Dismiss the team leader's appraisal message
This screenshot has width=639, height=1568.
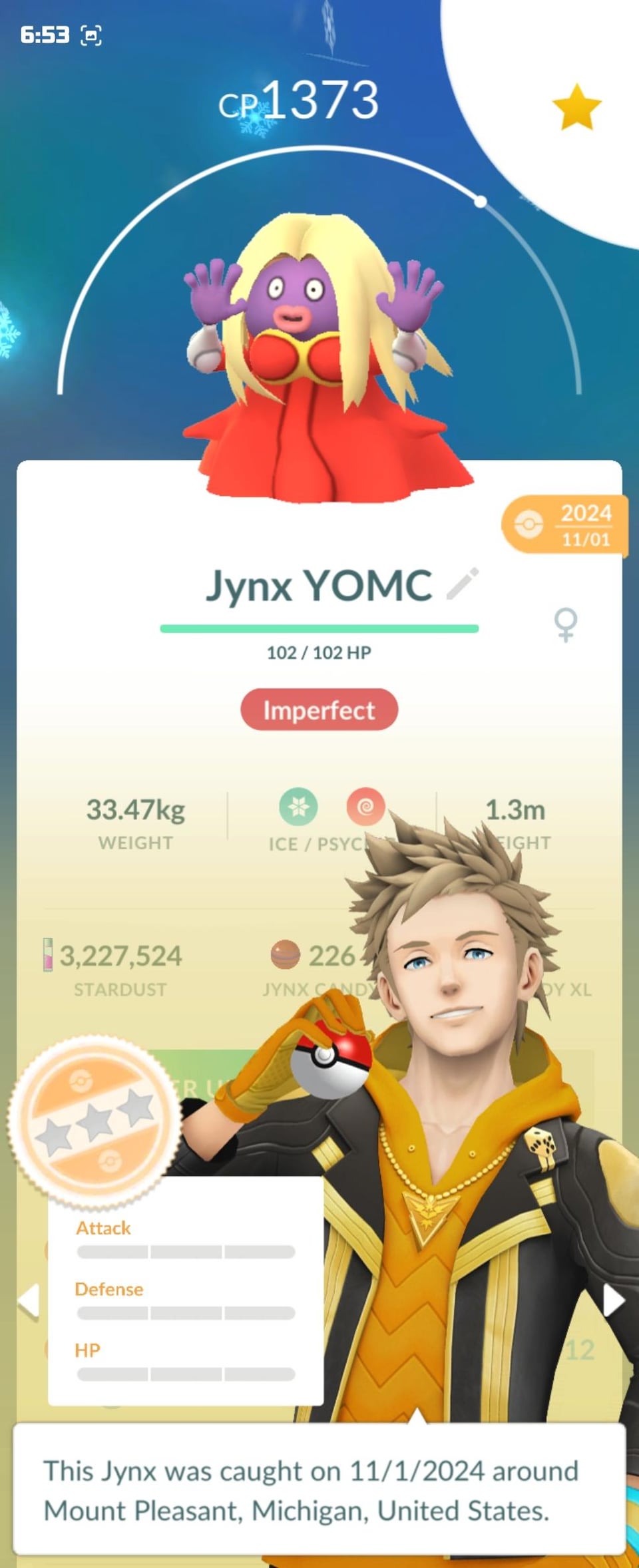point(319,1490)
